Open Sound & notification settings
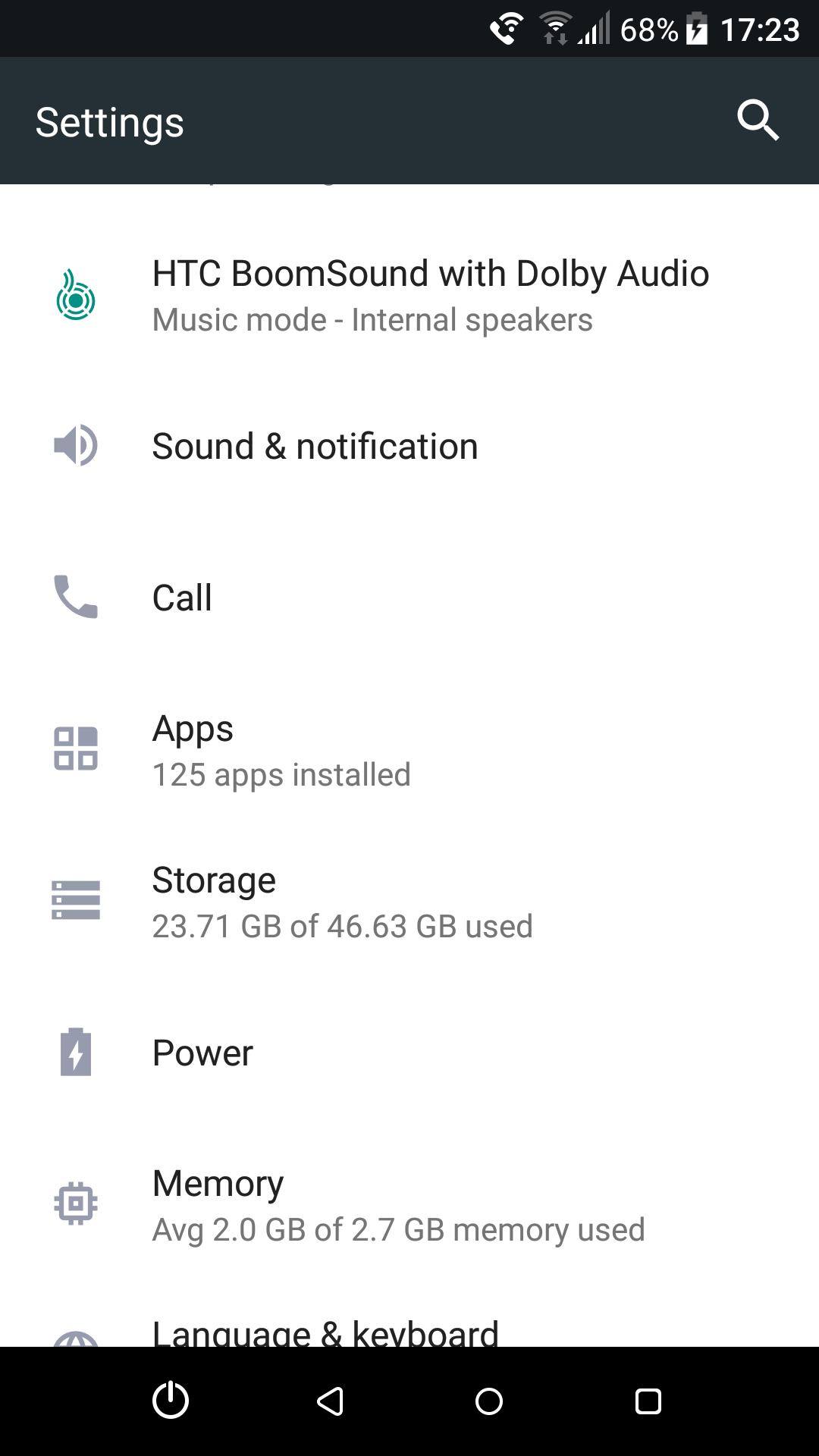819x1456 pixels. [409, 446]
